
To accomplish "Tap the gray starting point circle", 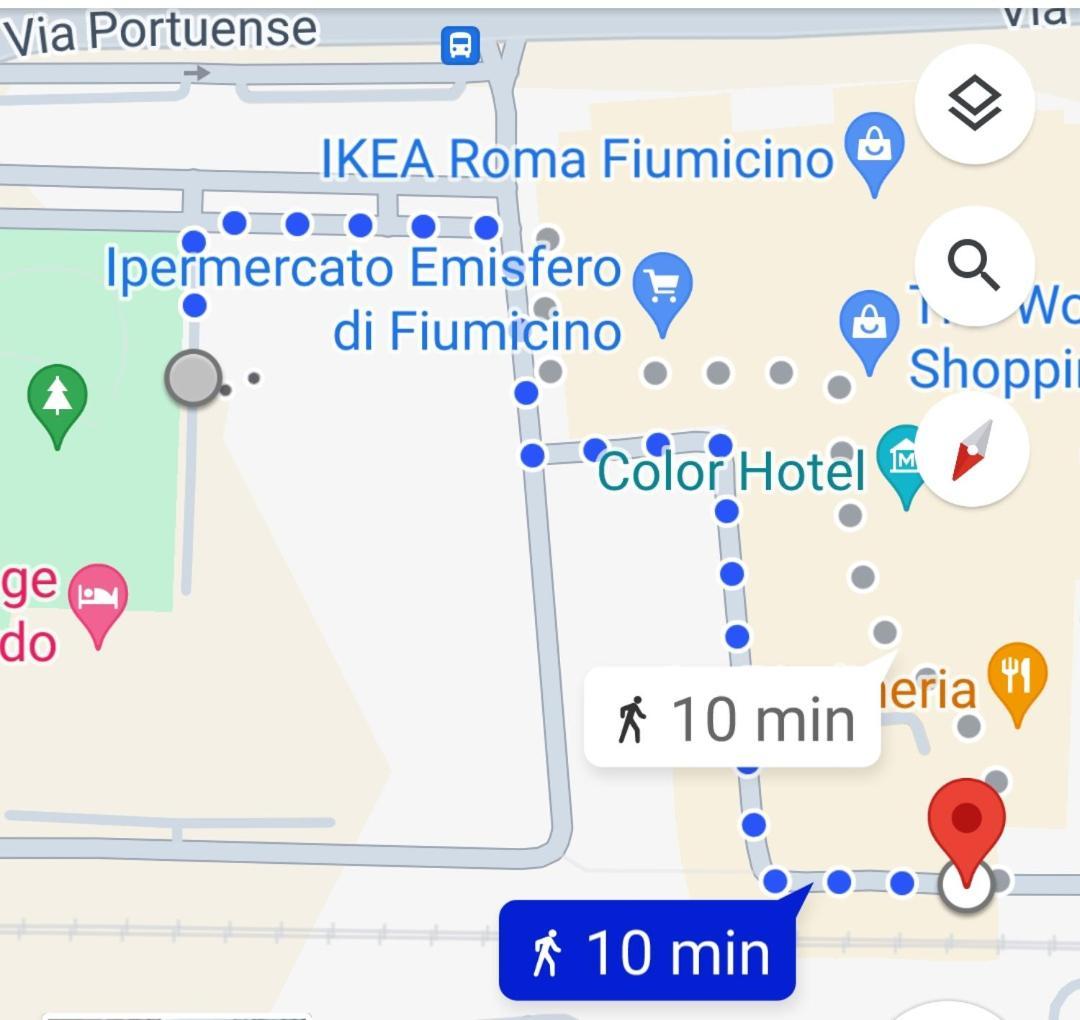I will click(x=193, y=378).
